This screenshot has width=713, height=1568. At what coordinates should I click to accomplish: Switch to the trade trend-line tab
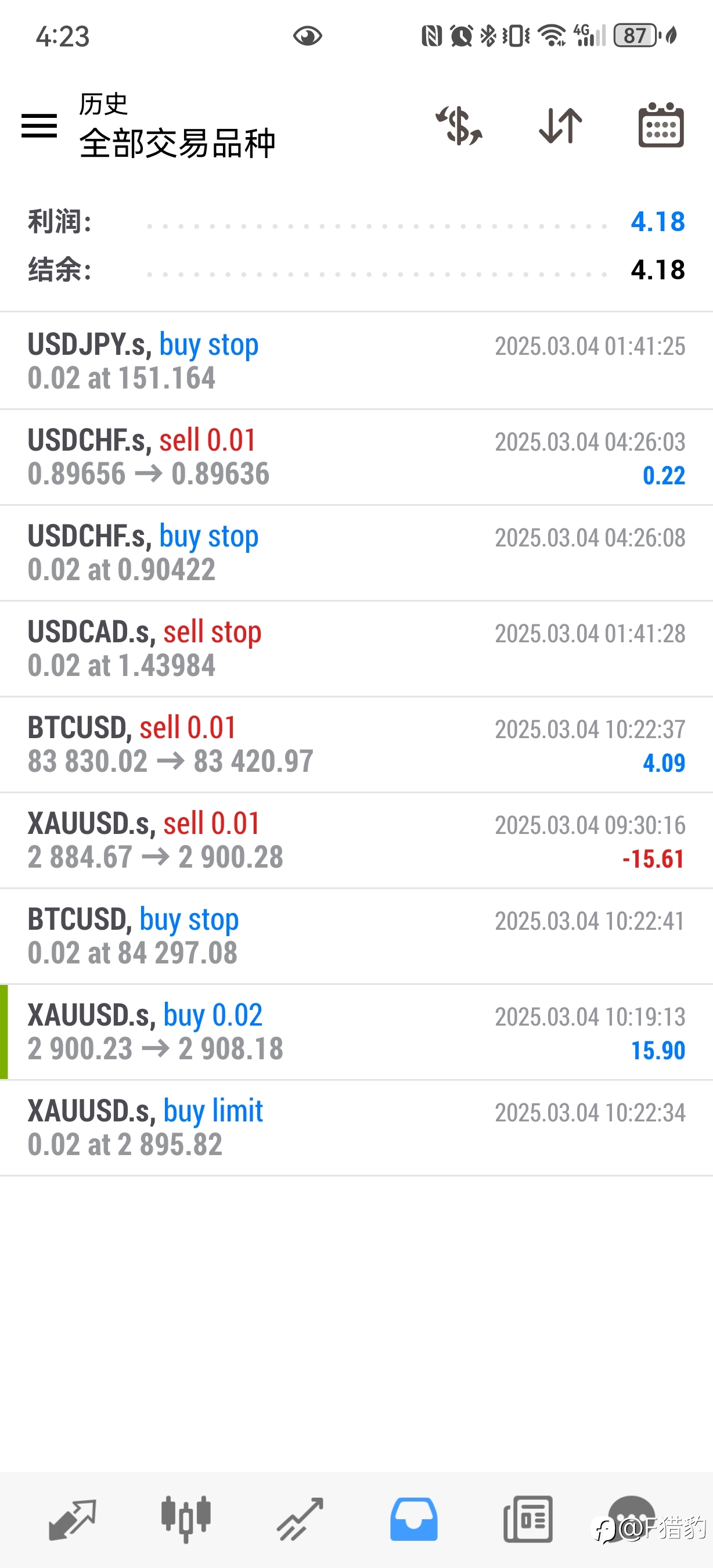[x=300, y=1519]
